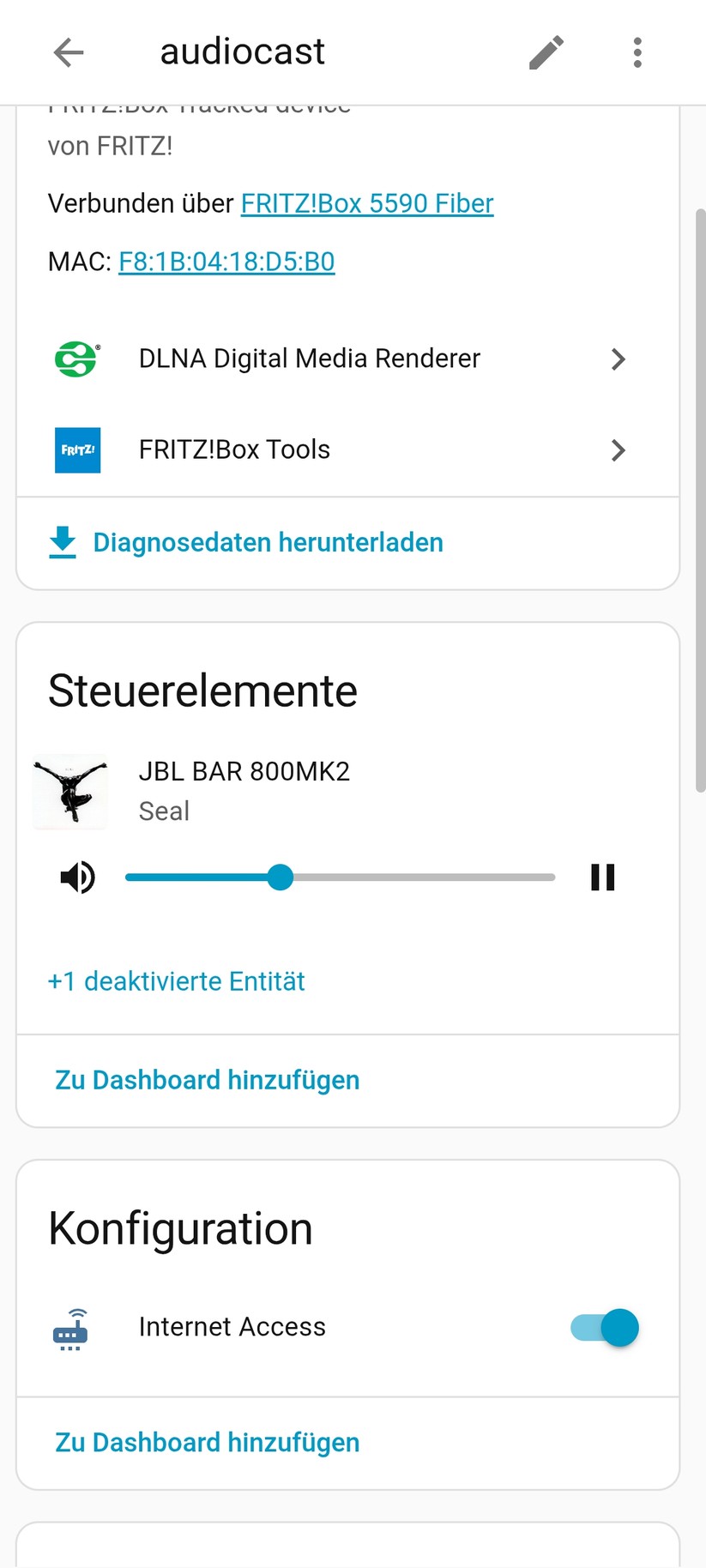The image size is (706, 1568).
Task: Open the audiocast title in the header
Action: (x=242, y=51)
